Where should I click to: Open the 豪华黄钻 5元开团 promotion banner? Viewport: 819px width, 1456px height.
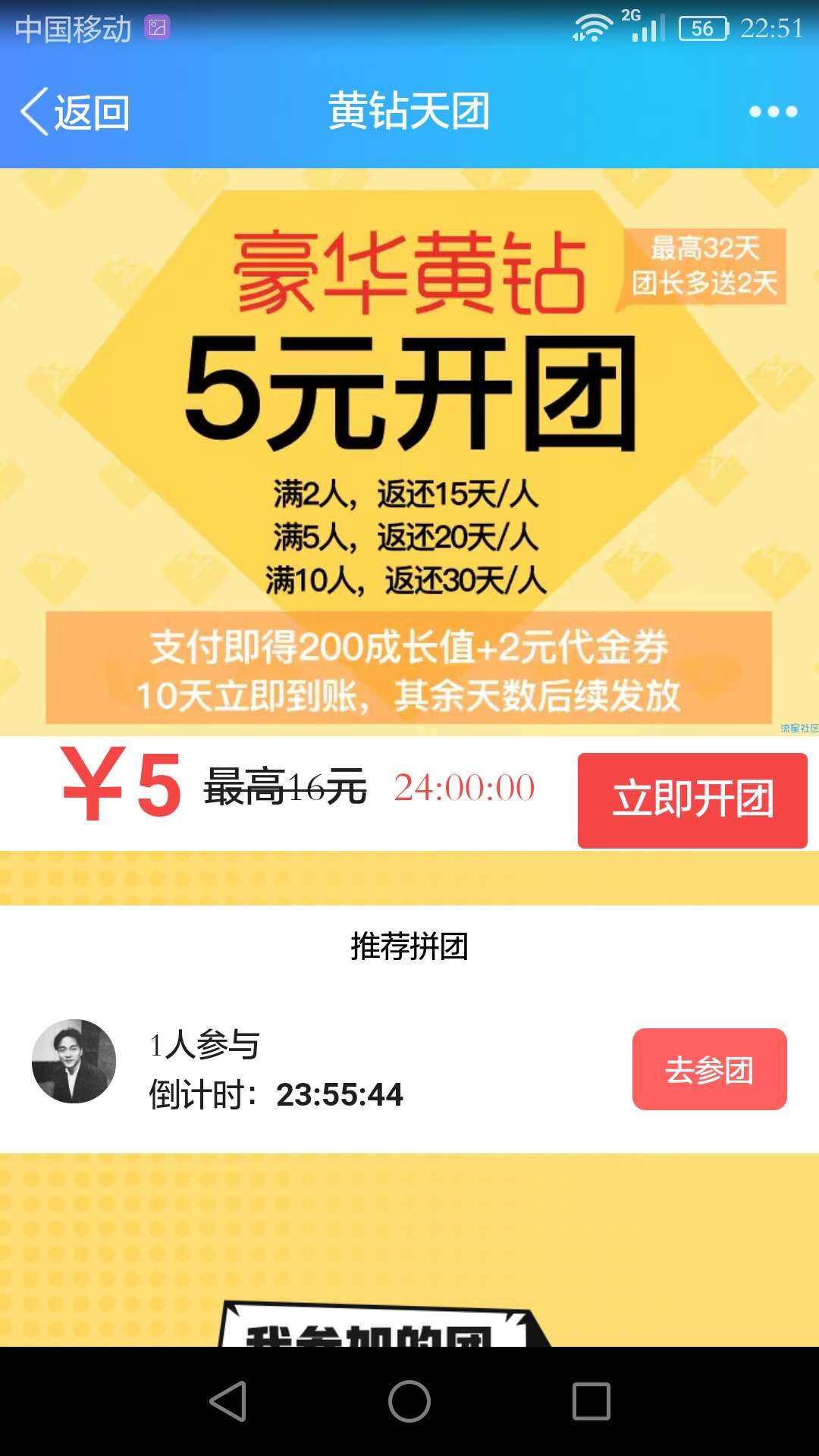click(x=409, y=451)
